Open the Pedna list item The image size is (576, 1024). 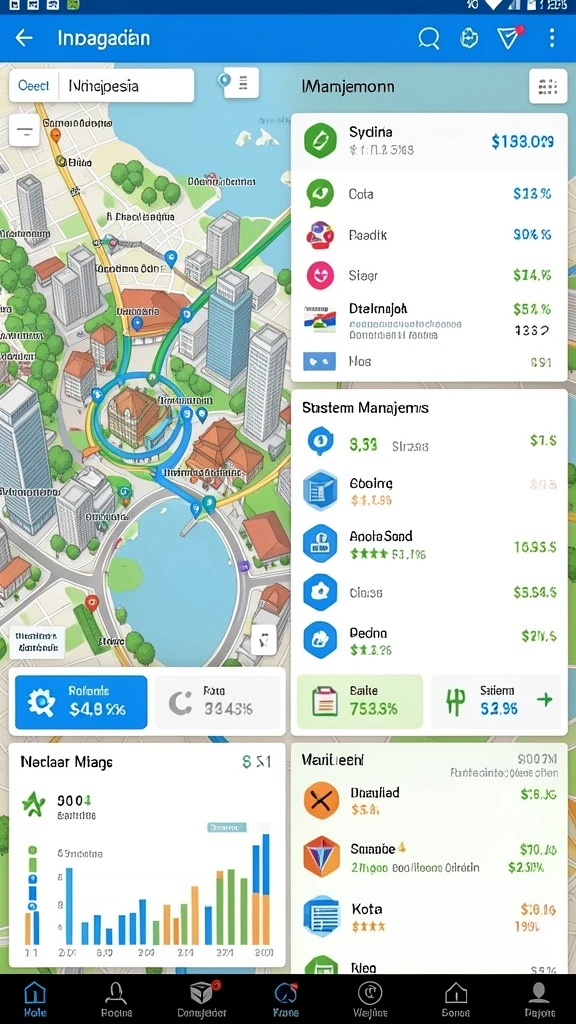pos(429,640)
